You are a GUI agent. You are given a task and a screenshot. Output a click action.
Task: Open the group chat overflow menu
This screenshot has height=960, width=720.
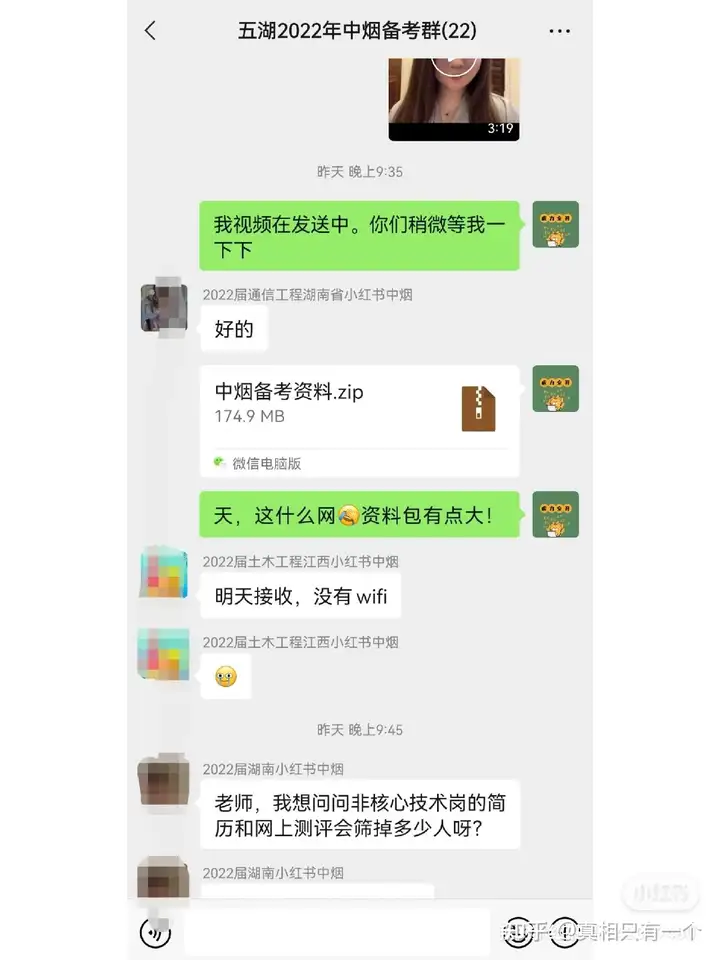point(559,31)
